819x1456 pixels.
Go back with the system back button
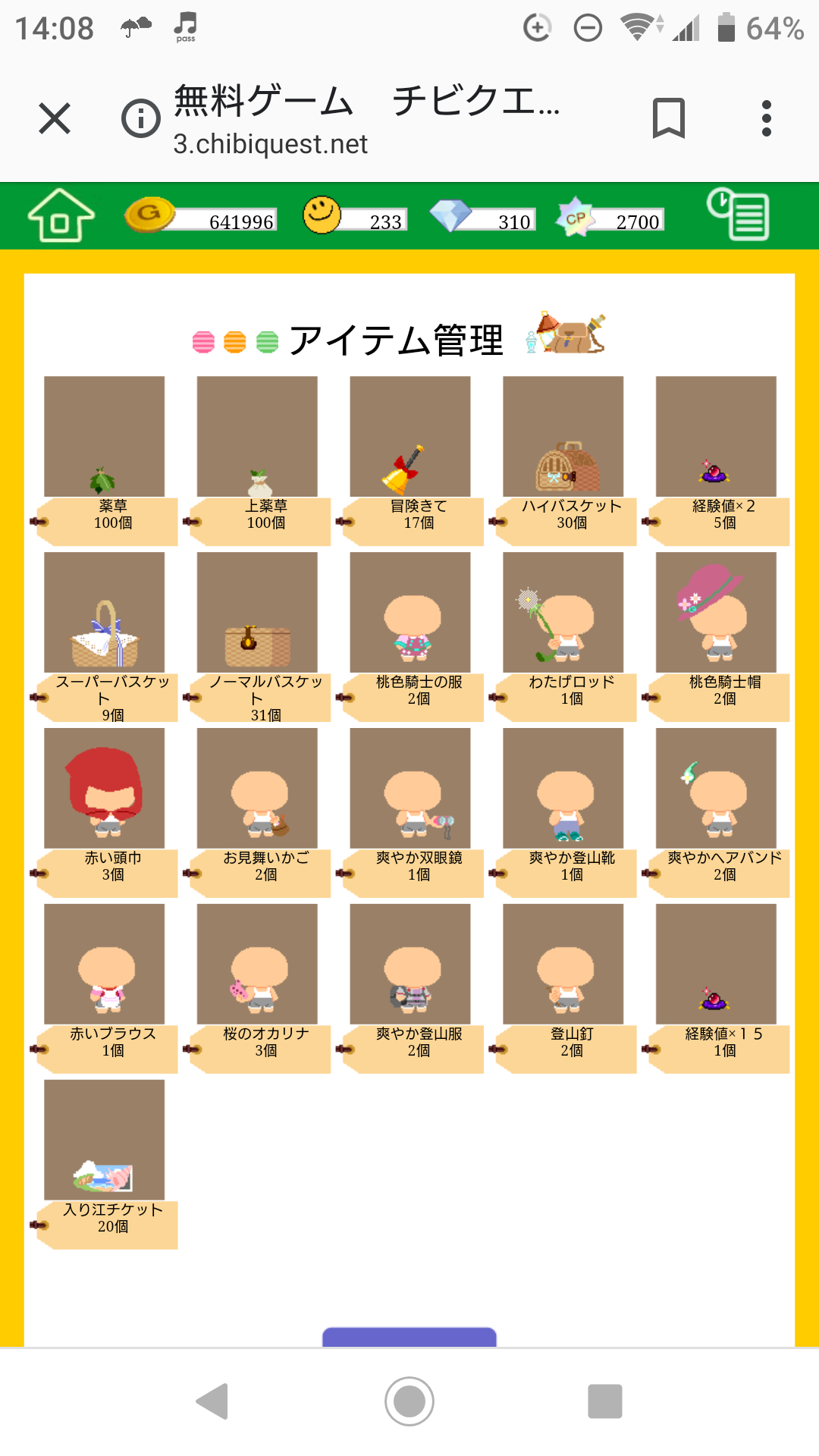tap(212, 1401)
